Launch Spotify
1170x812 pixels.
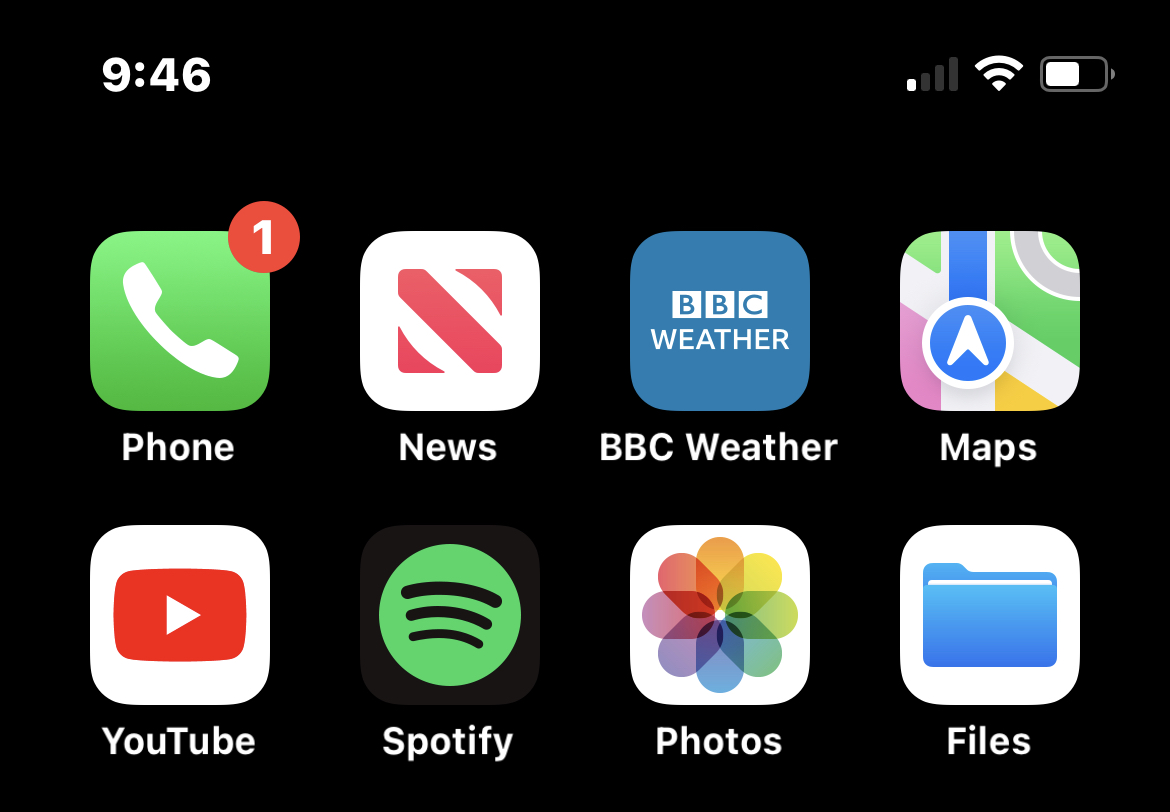[x=450, y=615]
